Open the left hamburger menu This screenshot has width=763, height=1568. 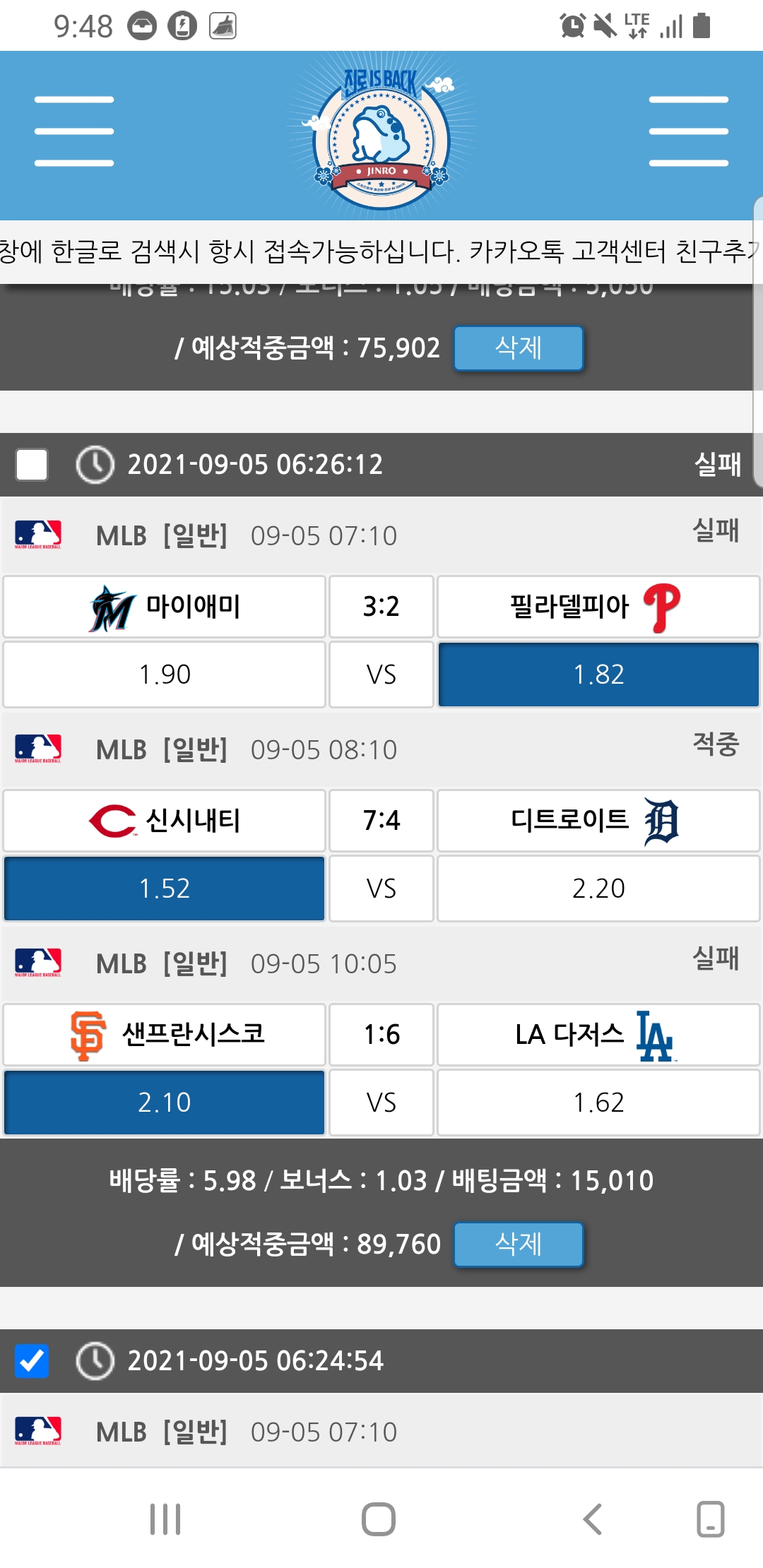click(74, 131)
